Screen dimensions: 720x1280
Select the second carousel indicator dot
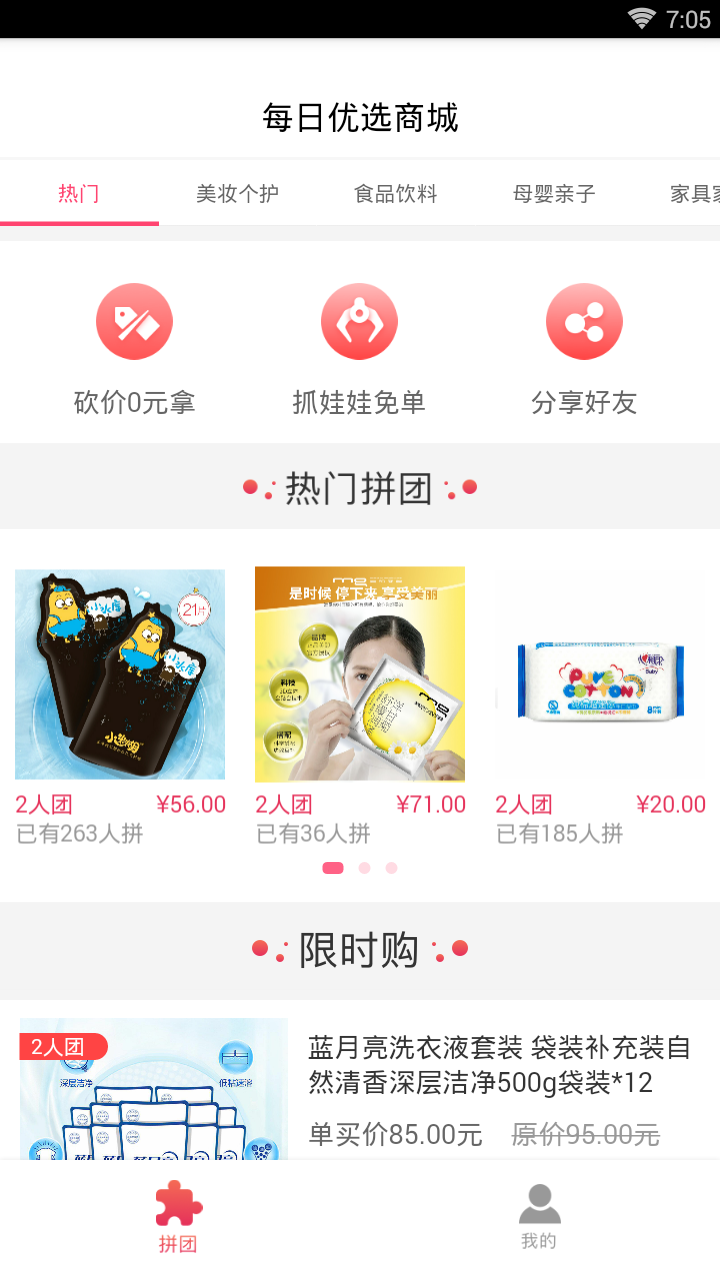[x=364, y=868]
